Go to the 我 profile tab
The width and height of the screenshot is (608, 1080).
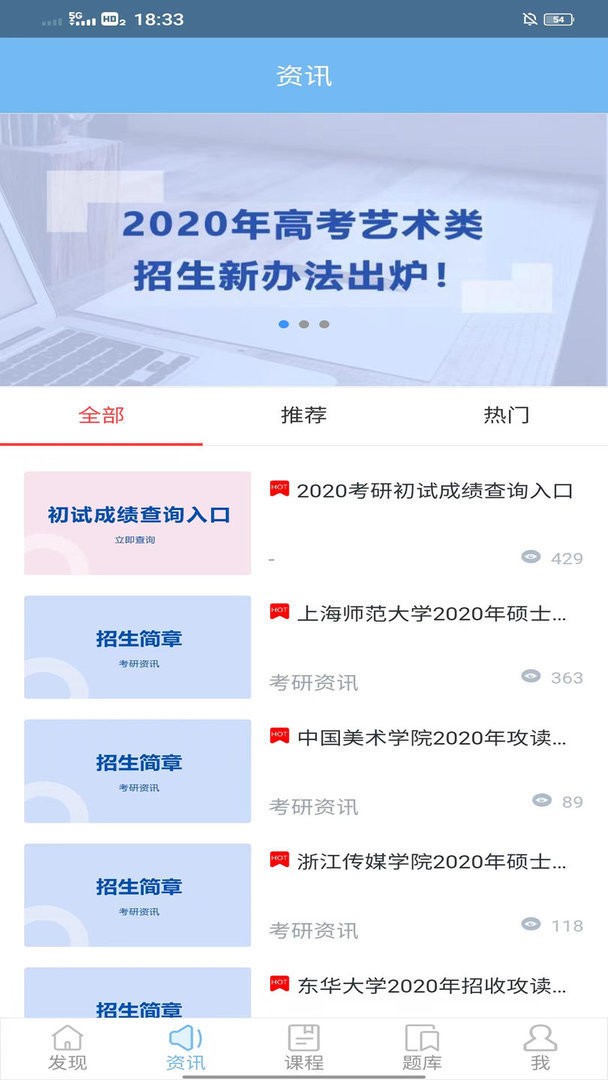coord(540,1048)
